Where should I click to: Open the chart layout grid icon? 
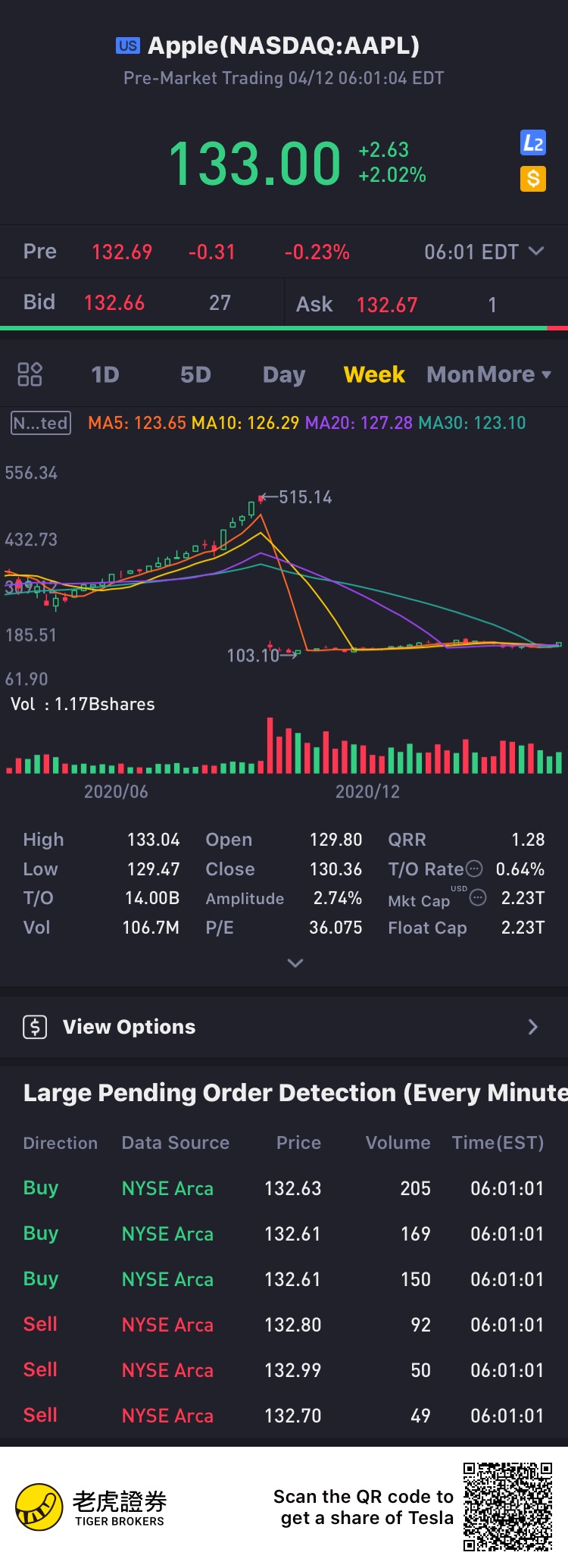click(30, 374)
